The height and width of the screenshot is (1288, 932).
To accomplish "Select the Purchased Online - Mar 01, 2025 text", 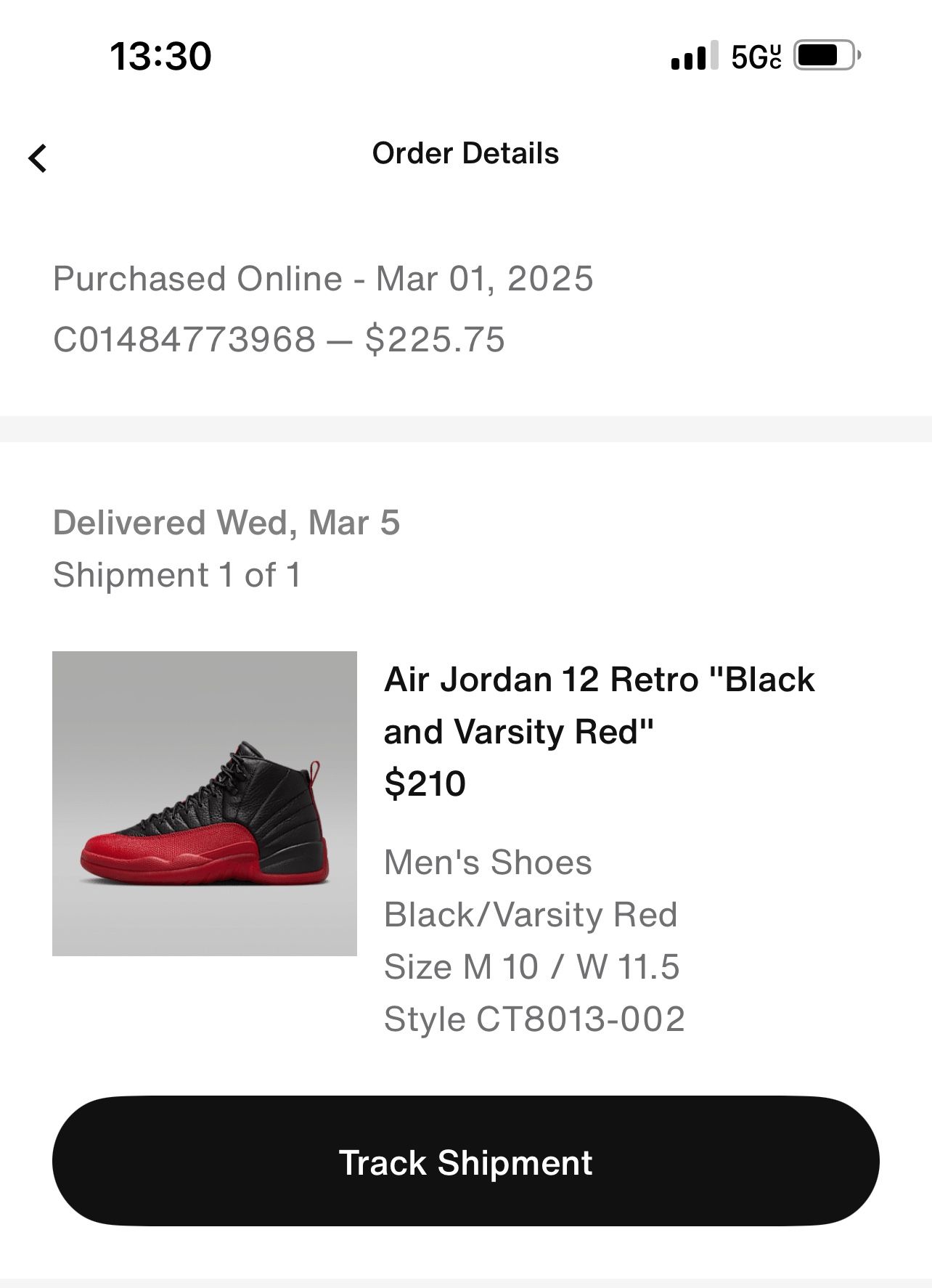I will pos(324,278).
